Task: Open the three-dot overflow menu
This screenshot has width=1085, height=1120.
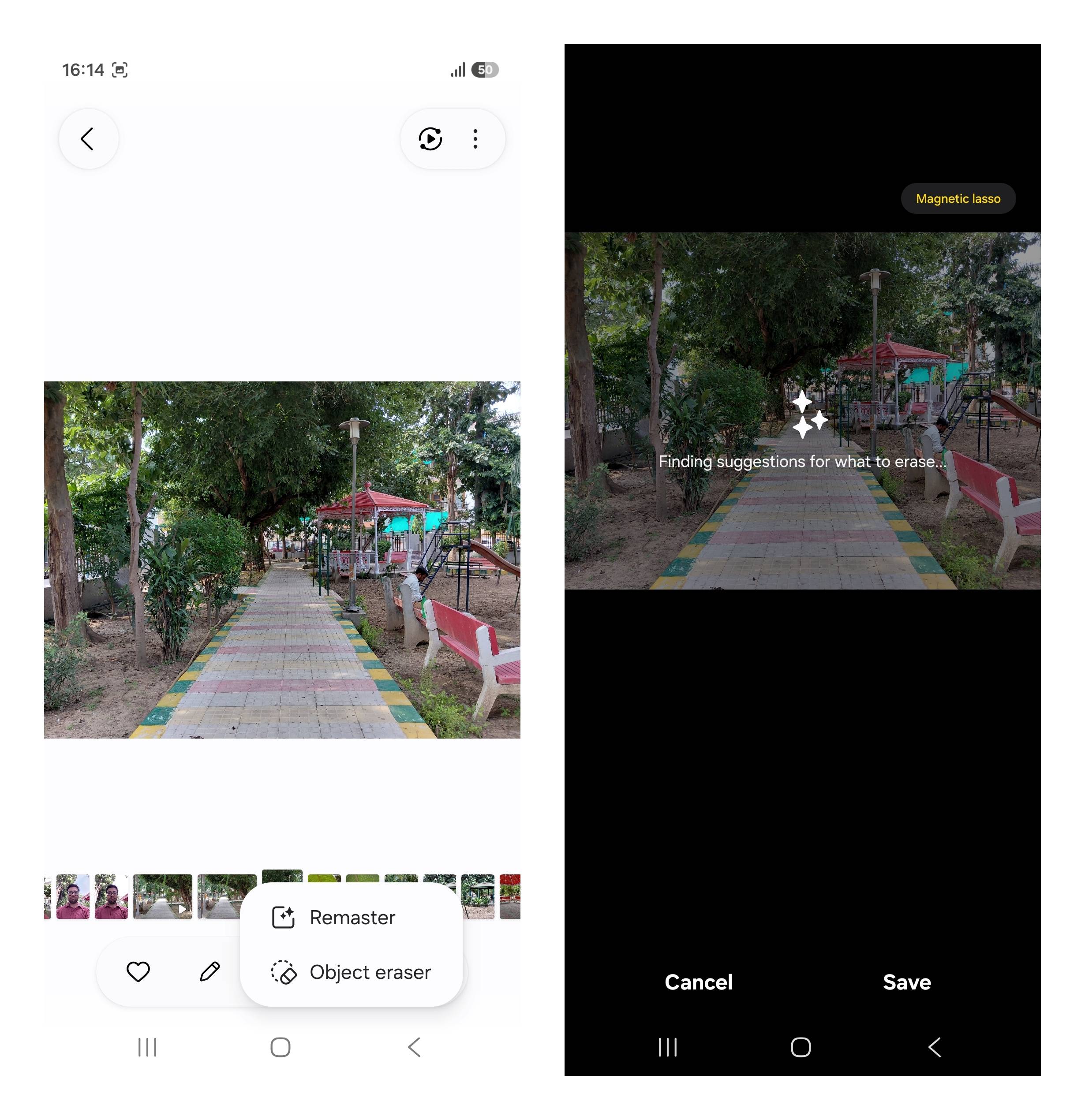Action: [x=475, y=139]
